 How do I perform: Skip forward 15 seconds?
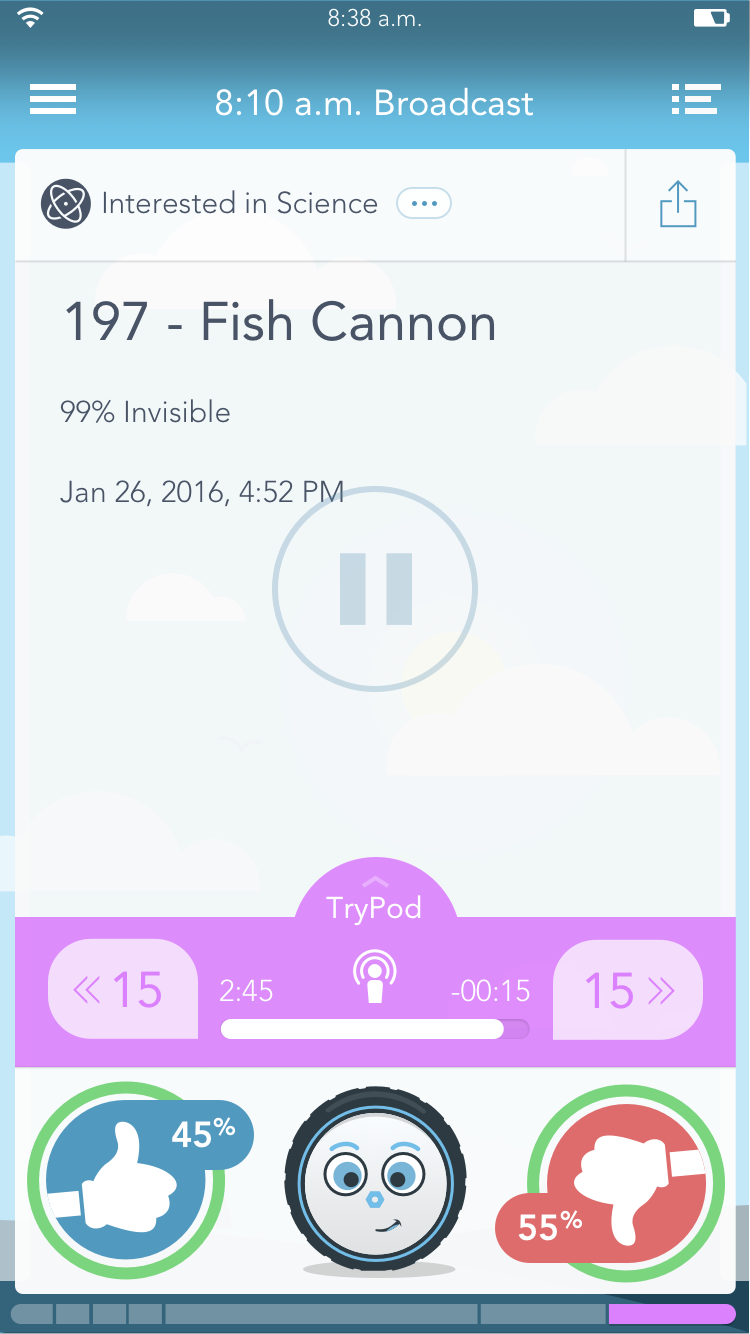pyautogui.click(x=628, y=990)
